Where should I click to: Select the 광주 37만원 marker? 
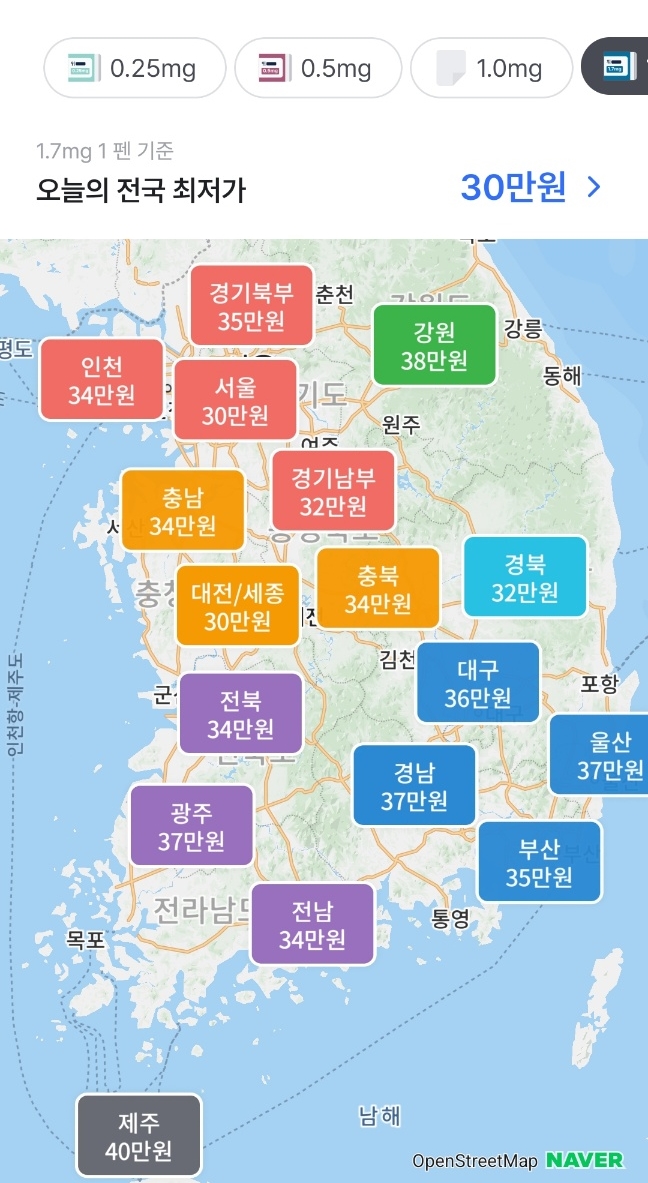click(x=191, y=825)
